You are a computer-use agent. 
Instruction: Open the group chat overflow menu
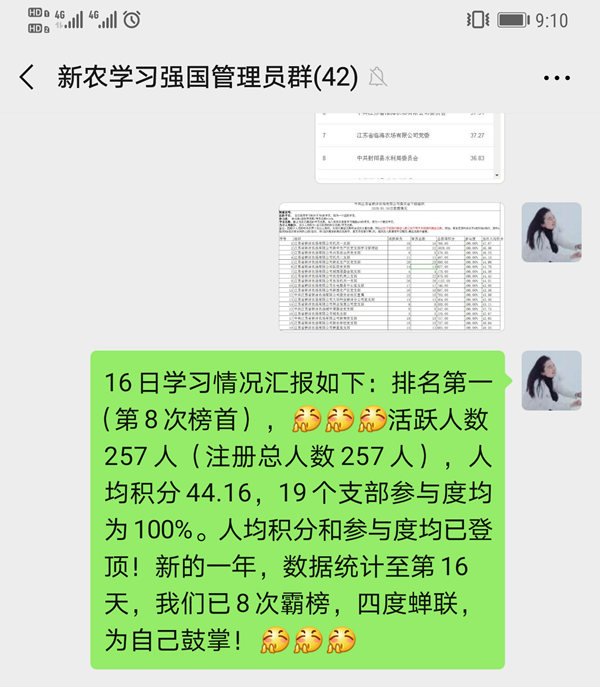(556, 77)
